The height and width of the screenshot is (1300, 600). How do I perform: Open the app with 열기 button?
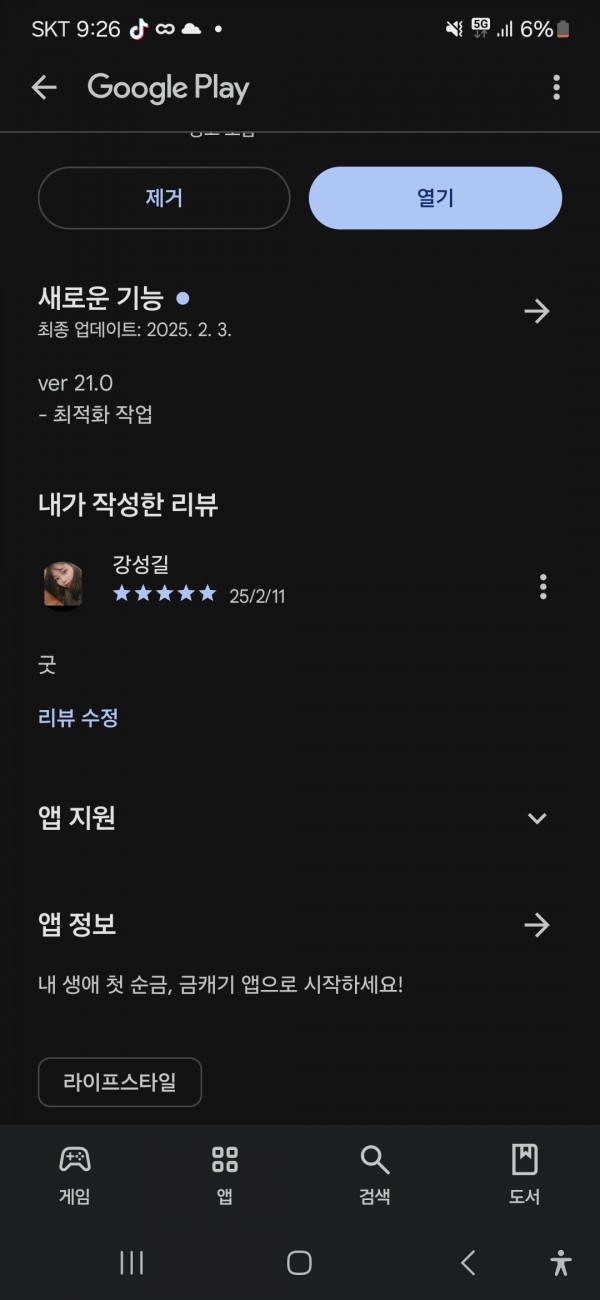[435, 198]
